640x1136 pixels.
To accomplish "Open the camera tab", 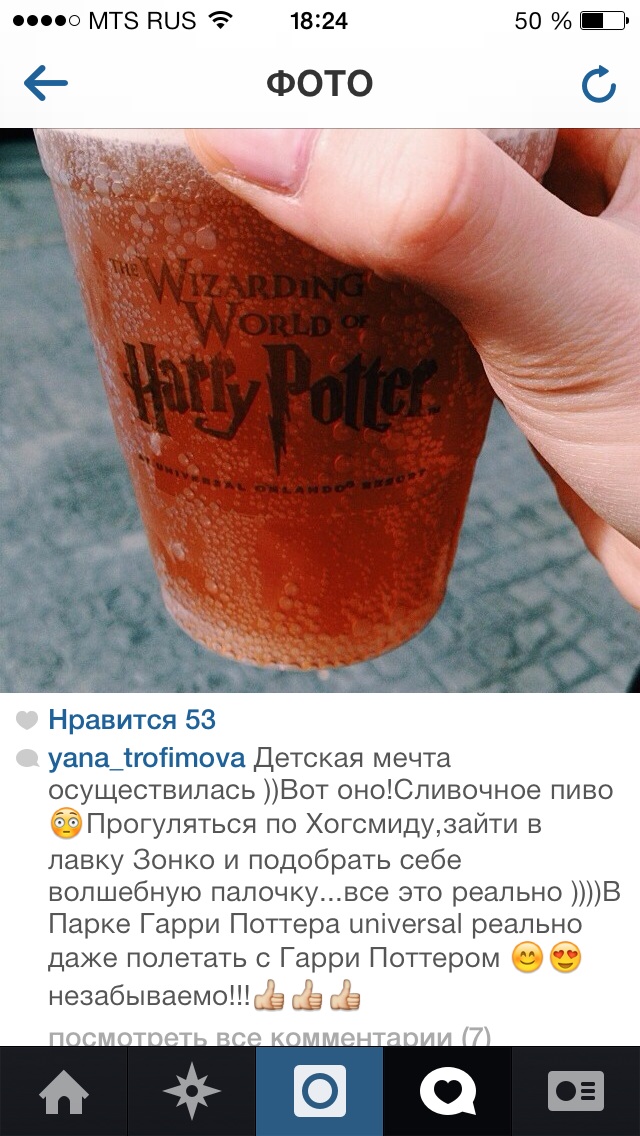I will pyautogui.click(x=320, y=1091).
